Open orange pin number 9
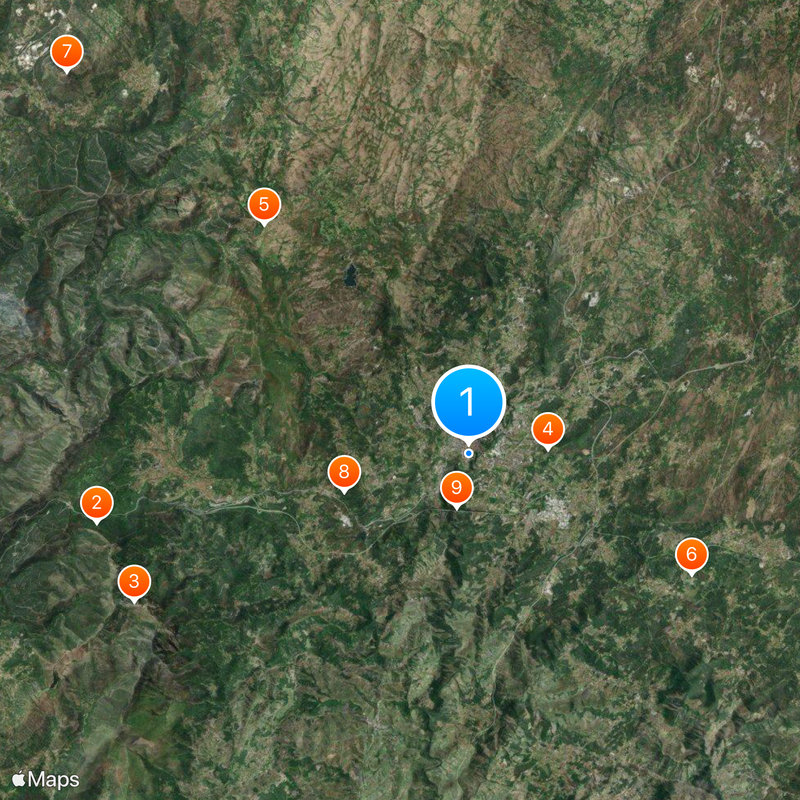 coord(457,488)
